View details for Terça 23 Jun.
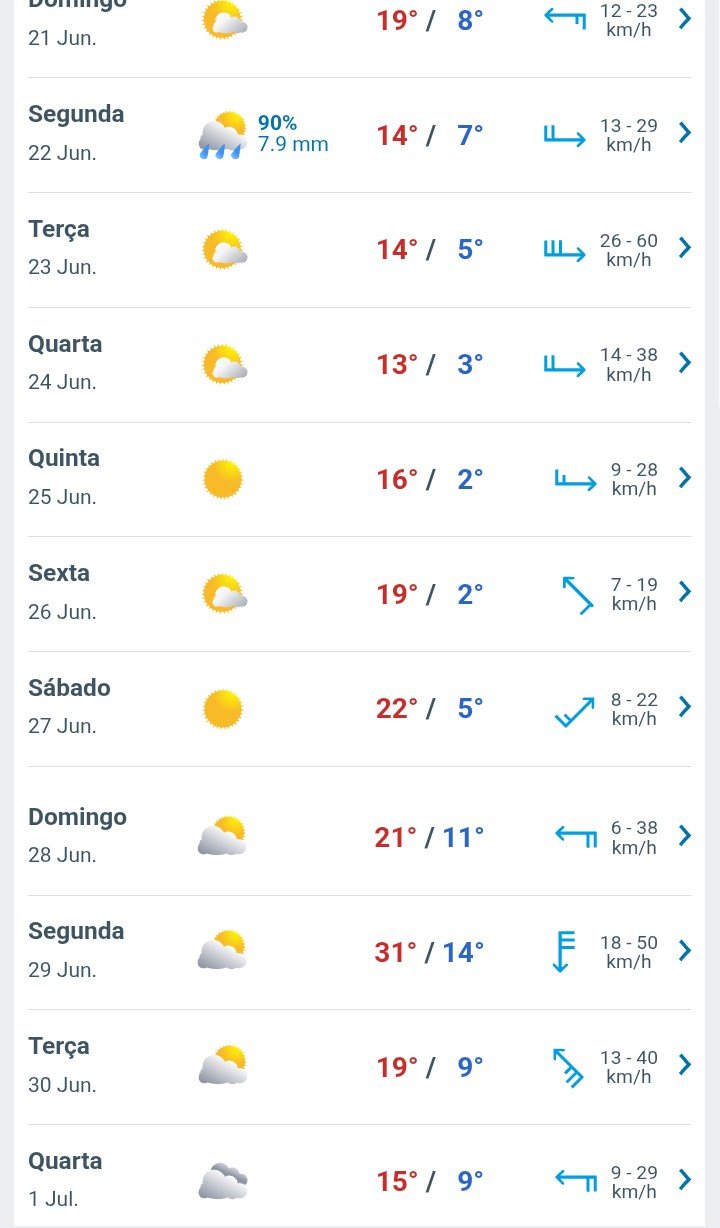720x1228 pixels. click(x=360, y=250)
